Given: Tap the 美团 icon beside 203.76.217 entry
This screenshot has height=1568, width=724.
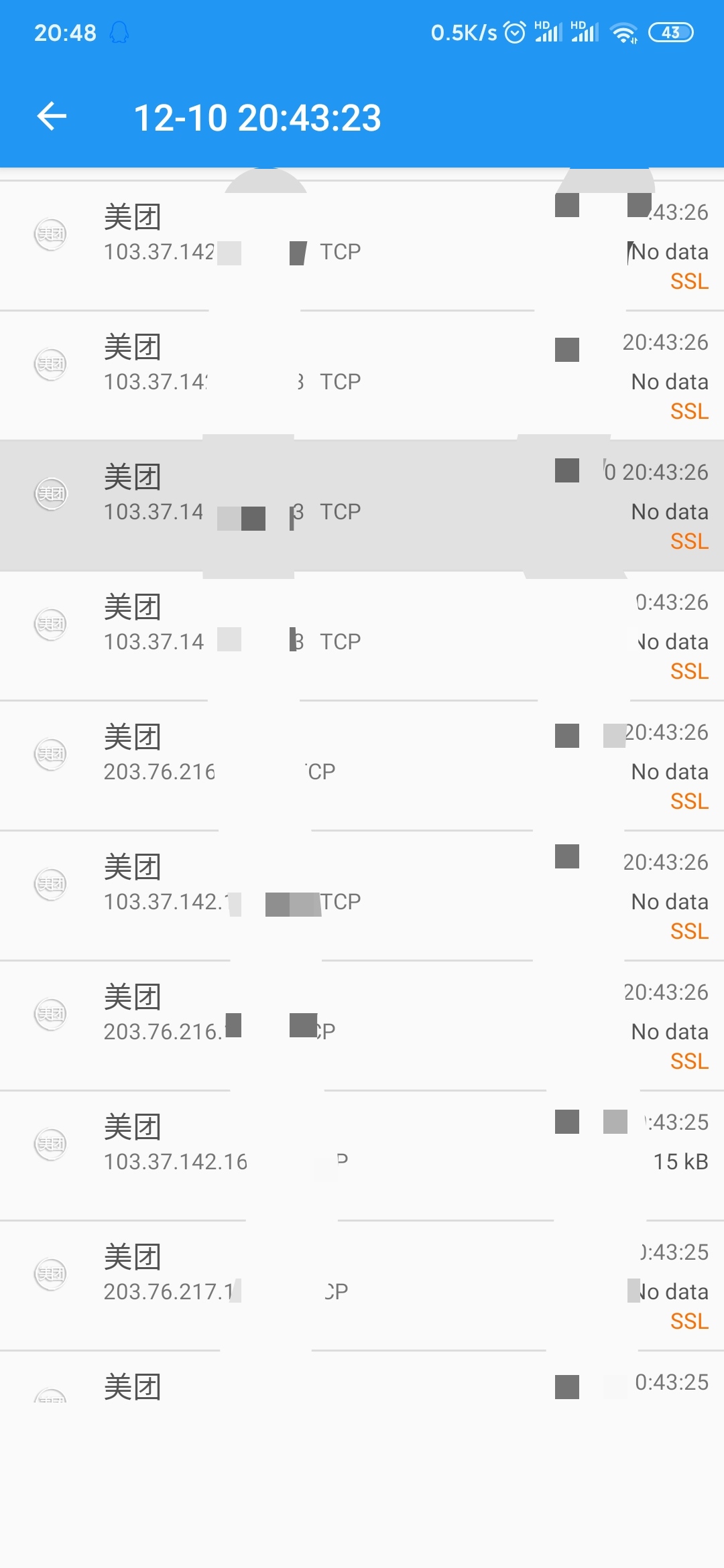Looking at the screenshot, I should (x=51, y=1273).
